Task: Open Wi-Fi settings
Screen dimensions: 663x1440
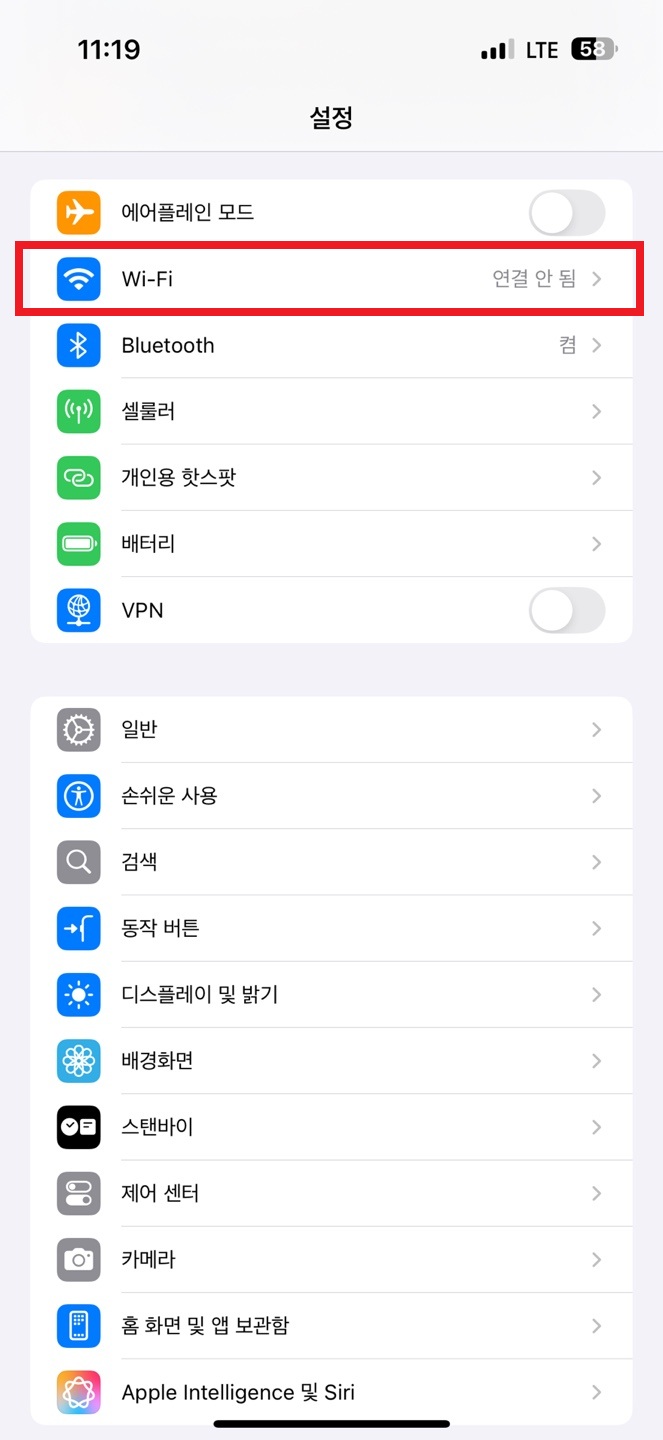Action: pos(330,279)
